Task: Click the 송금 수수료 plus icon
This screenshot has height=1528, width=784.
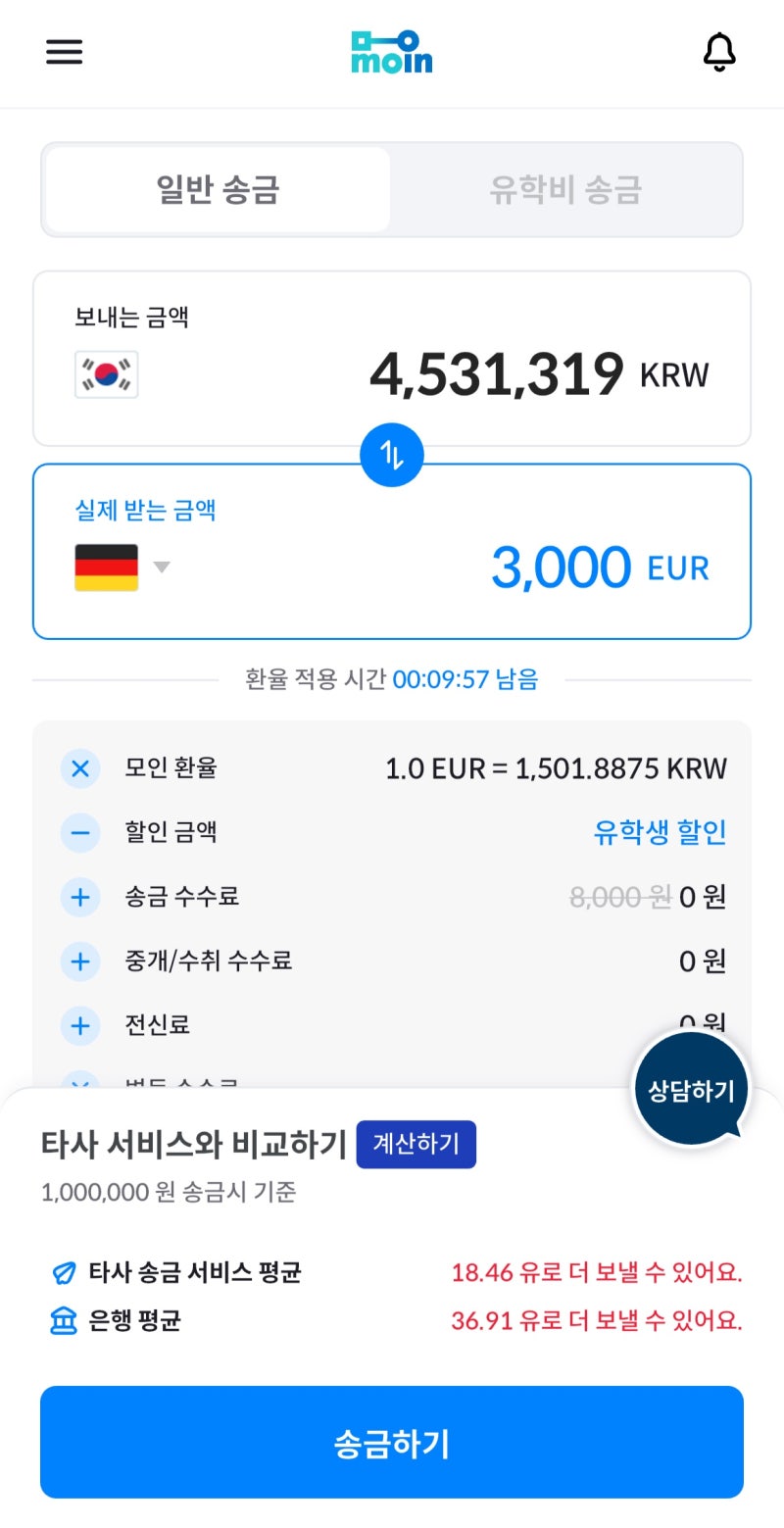Action: pos(79,897)
